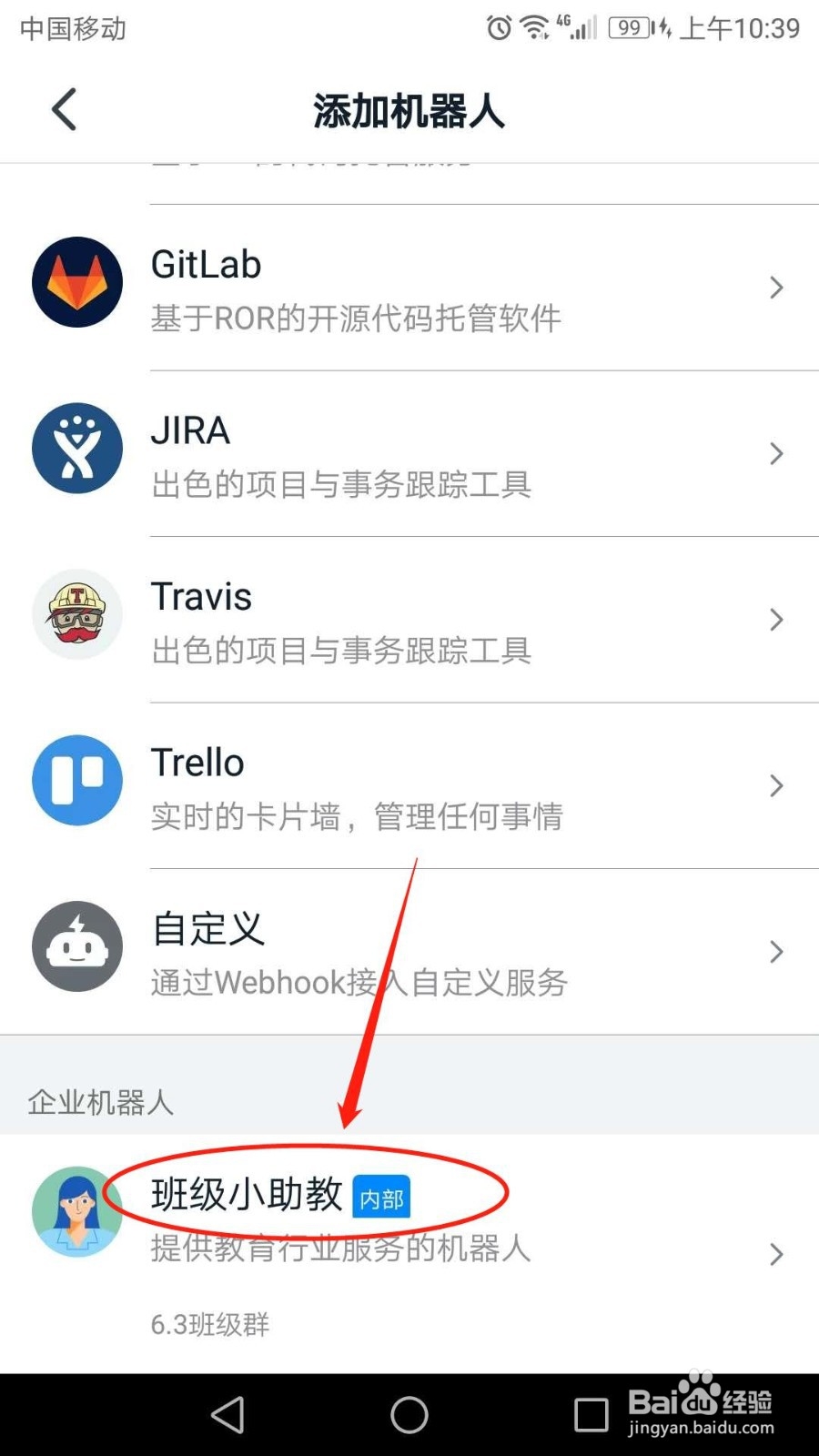The image size is (819, 1456).
Task: Select the 企业机器人 section header
Action: pyautogui.click(x=100, y=1102)
